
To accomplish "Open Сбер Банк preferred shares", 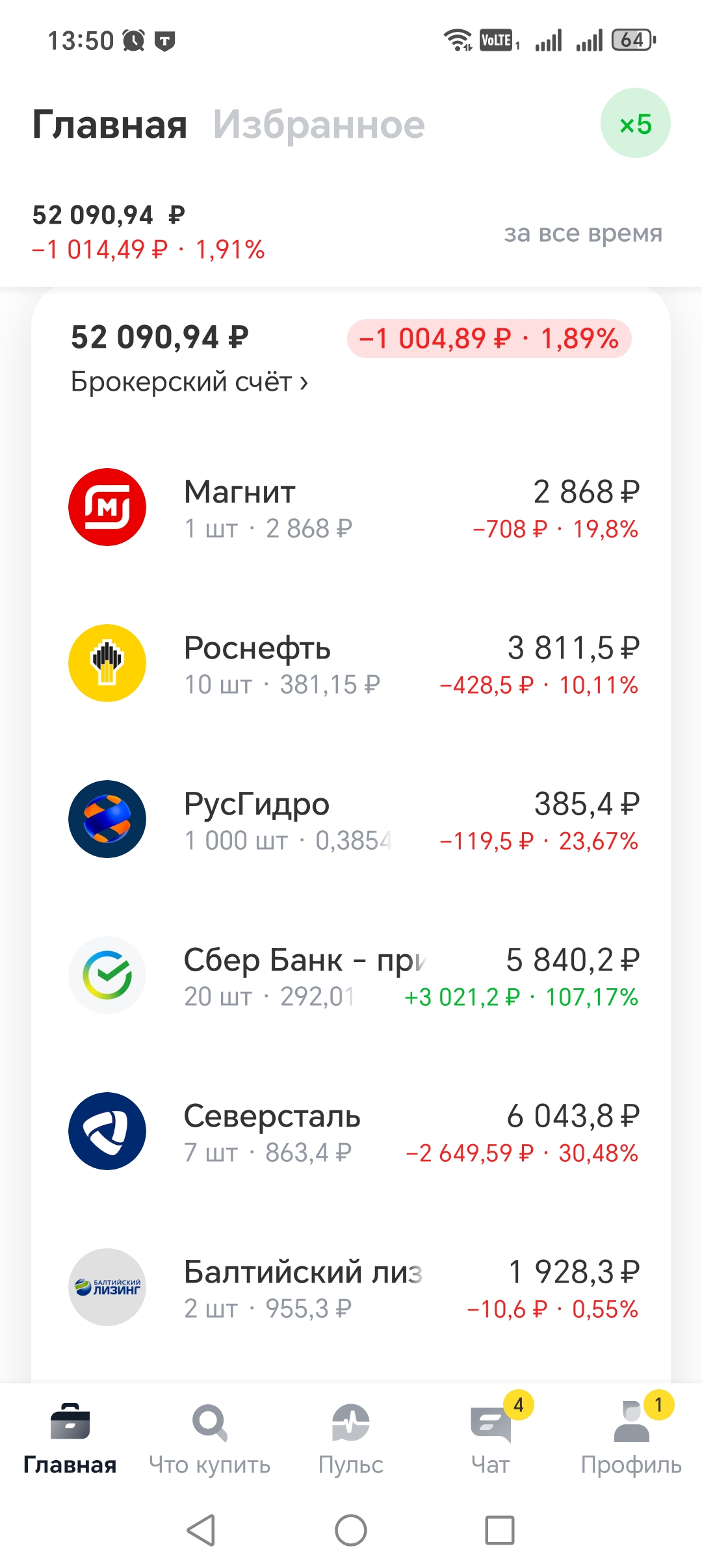I will tap(351, 976).
